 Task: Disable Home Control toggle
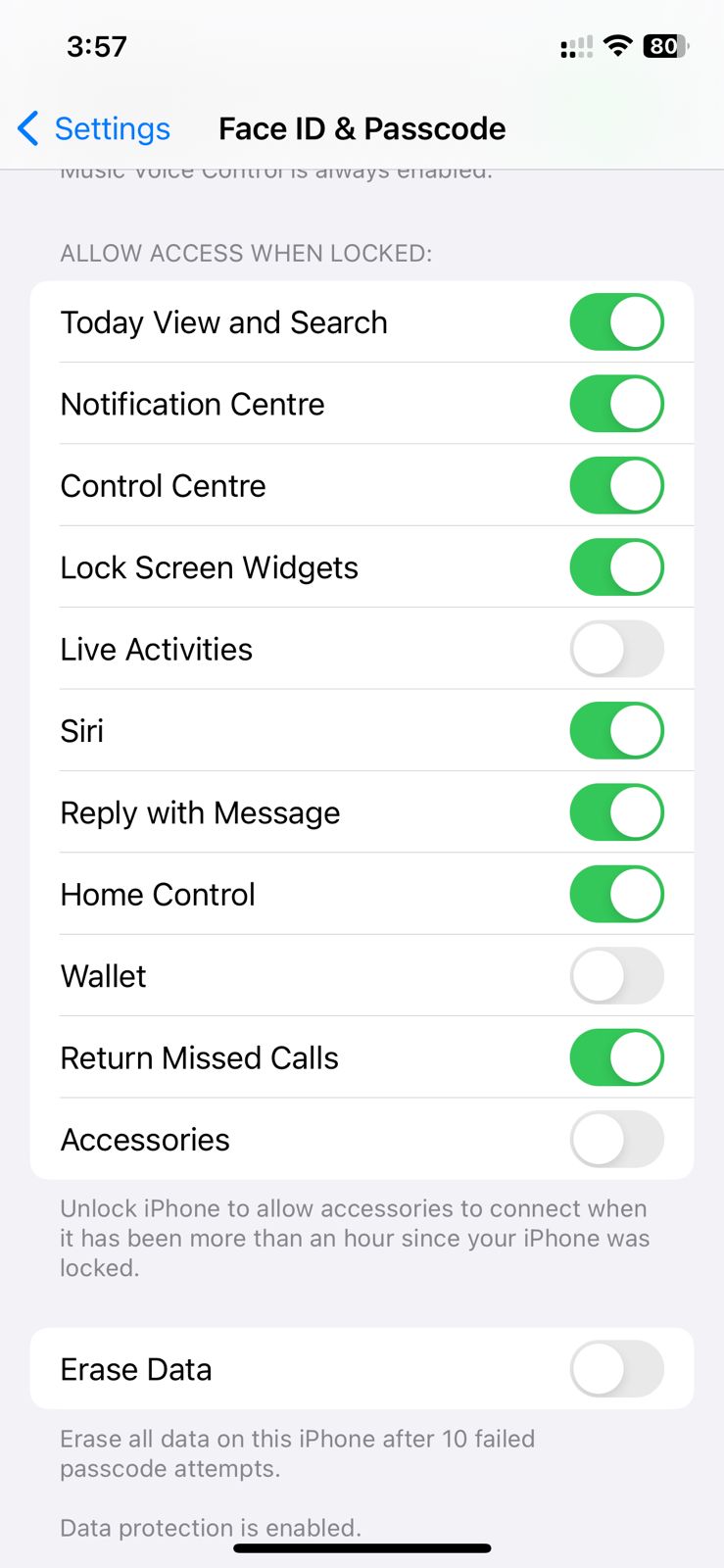[x=616, y=894]
